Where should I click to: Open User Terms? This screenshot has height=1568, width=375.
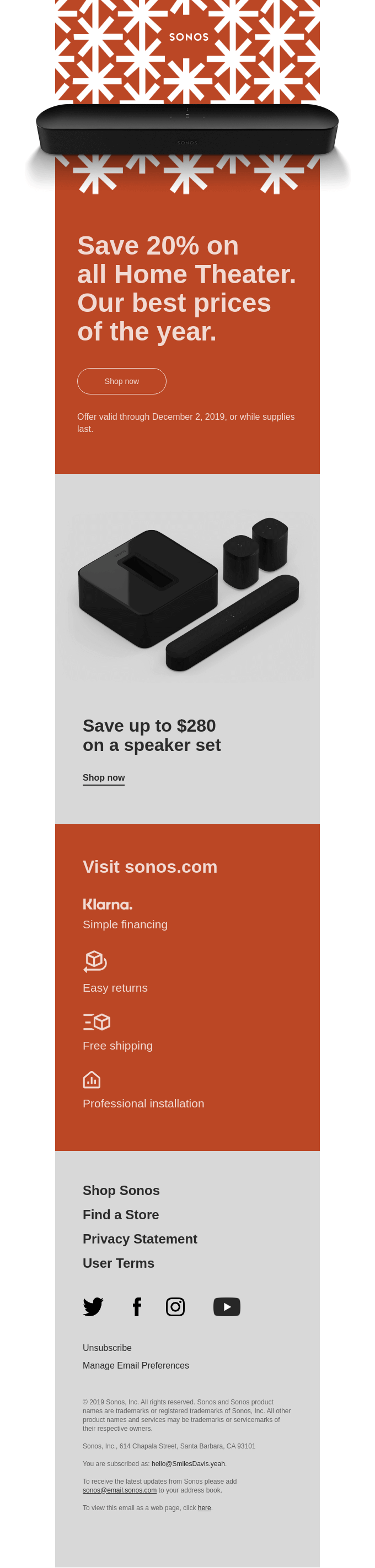(x=119, y=1263)
